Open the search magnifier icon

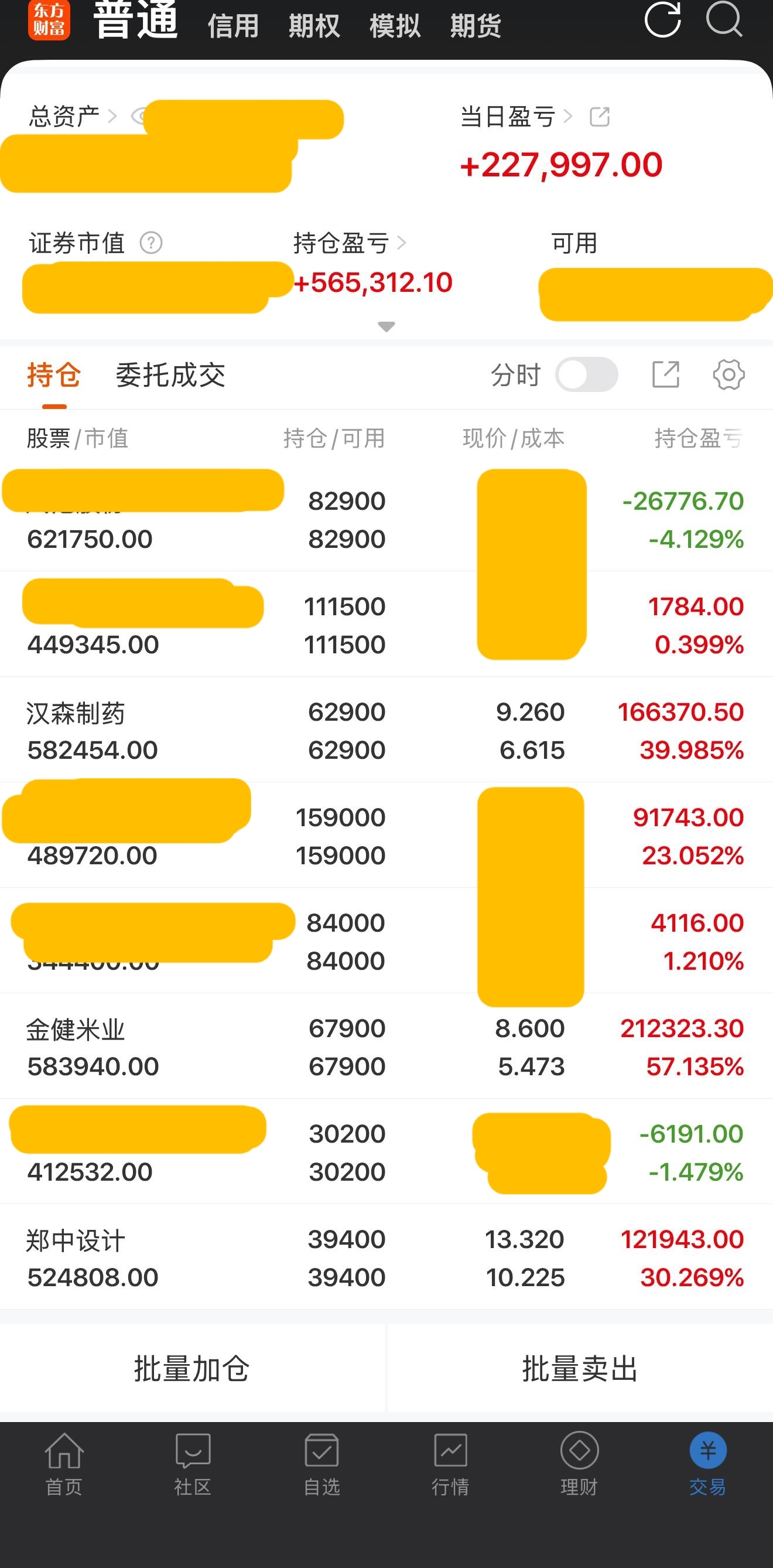724,19
